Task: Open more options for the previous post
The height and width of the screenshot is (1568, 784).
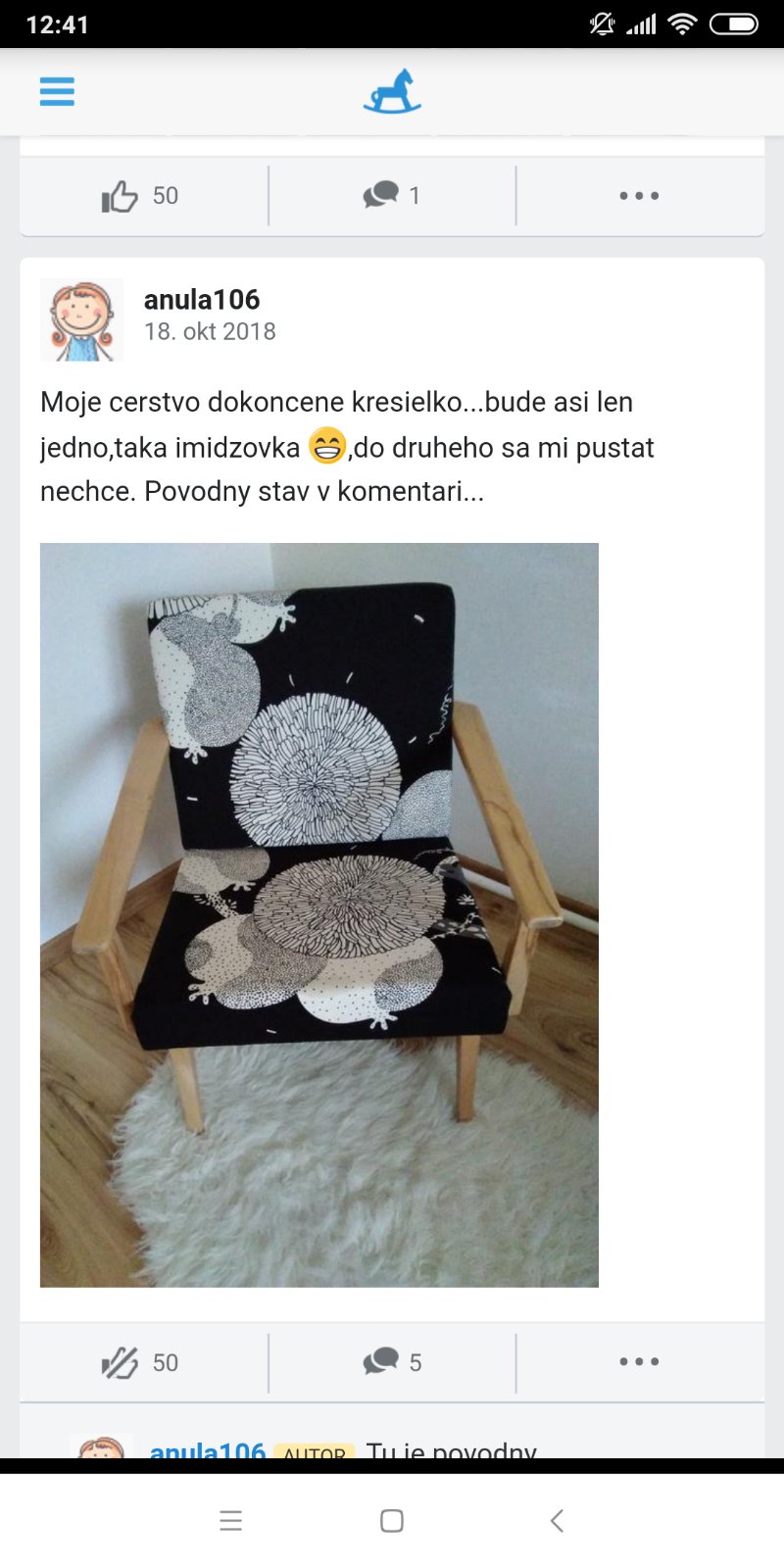Action: 639,196
